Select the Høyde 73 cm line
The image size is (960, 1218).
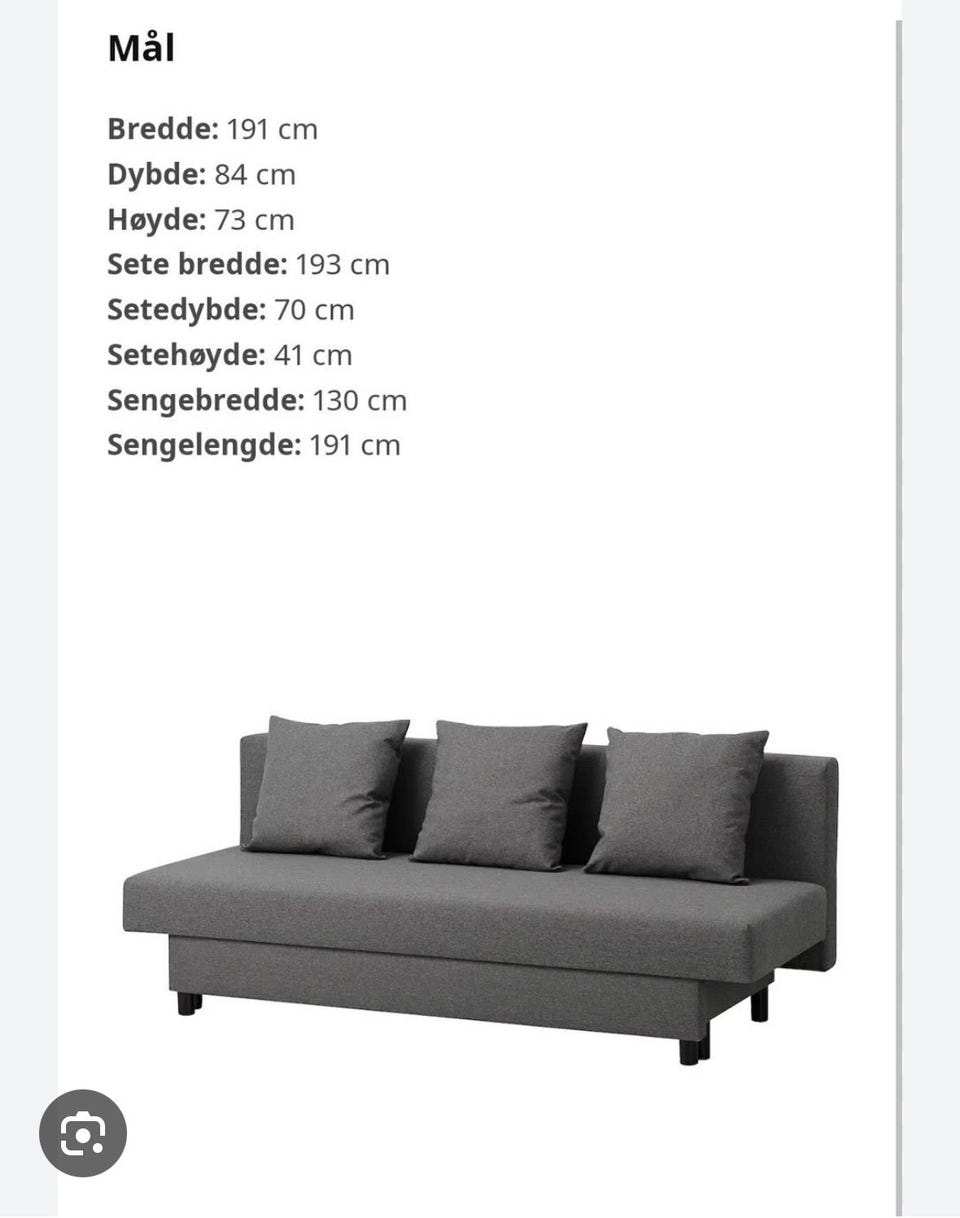pyautogui.click(x=200, y=220)
